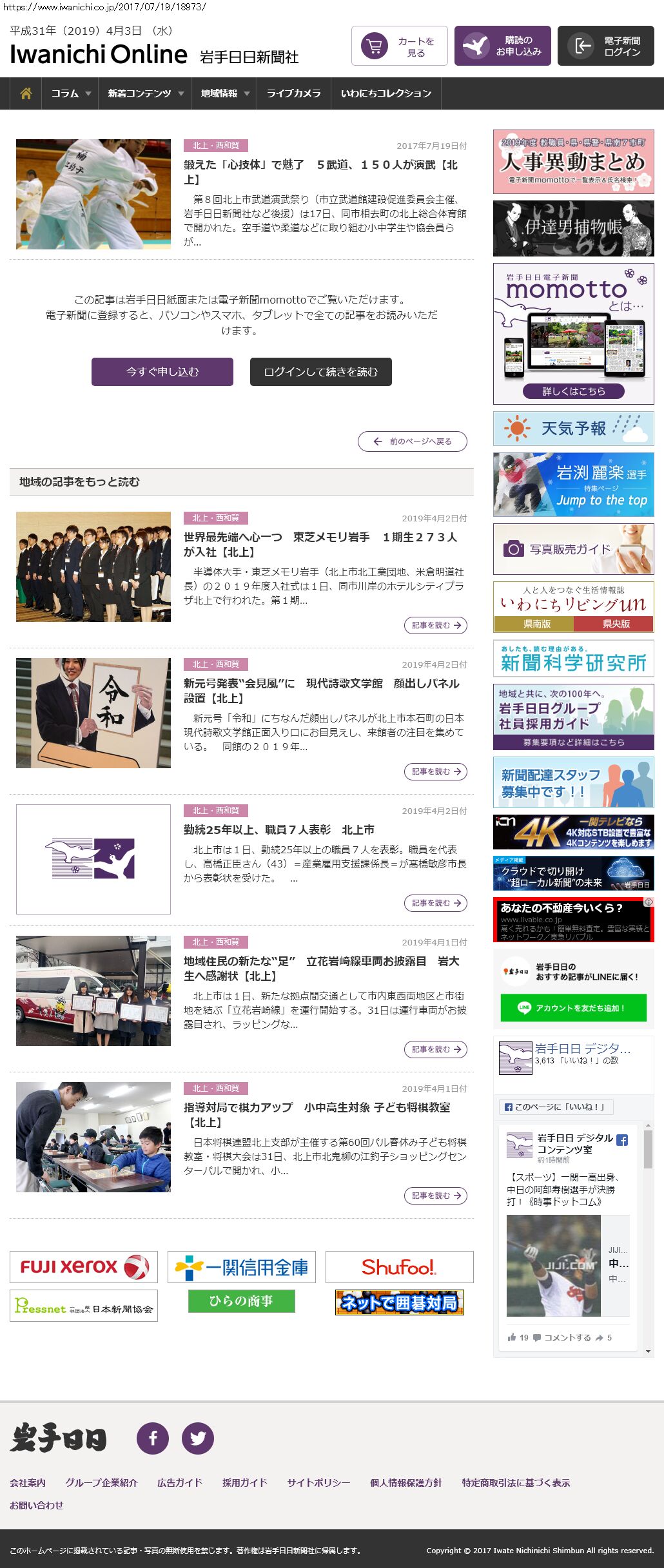
Task: Open the Twitter icon in the footer
Action: [x=198, y=1438]
